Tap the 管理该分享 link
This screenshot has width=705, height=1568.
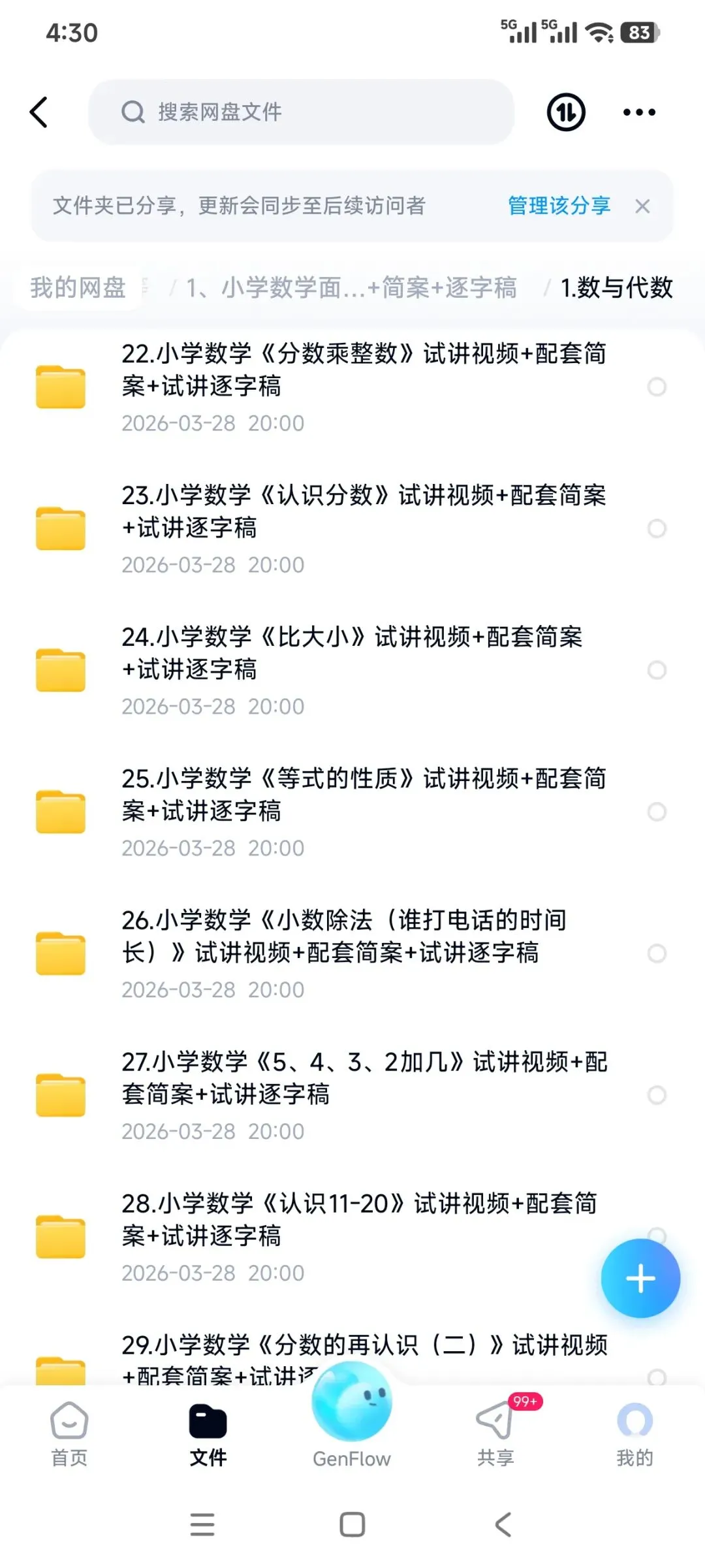tap(559, 206)
